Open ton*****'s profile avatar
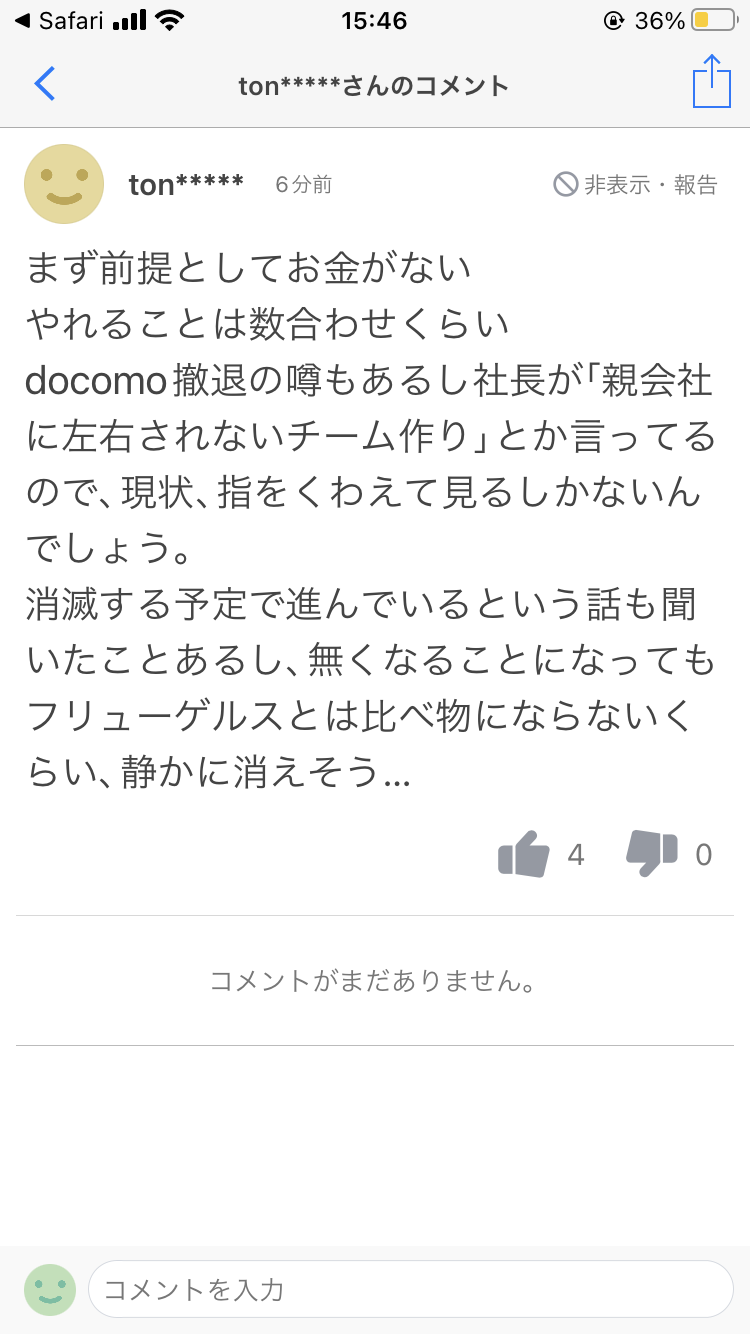Image resolution: width=750 pixels, height=1334 pixels. (64, 184)
